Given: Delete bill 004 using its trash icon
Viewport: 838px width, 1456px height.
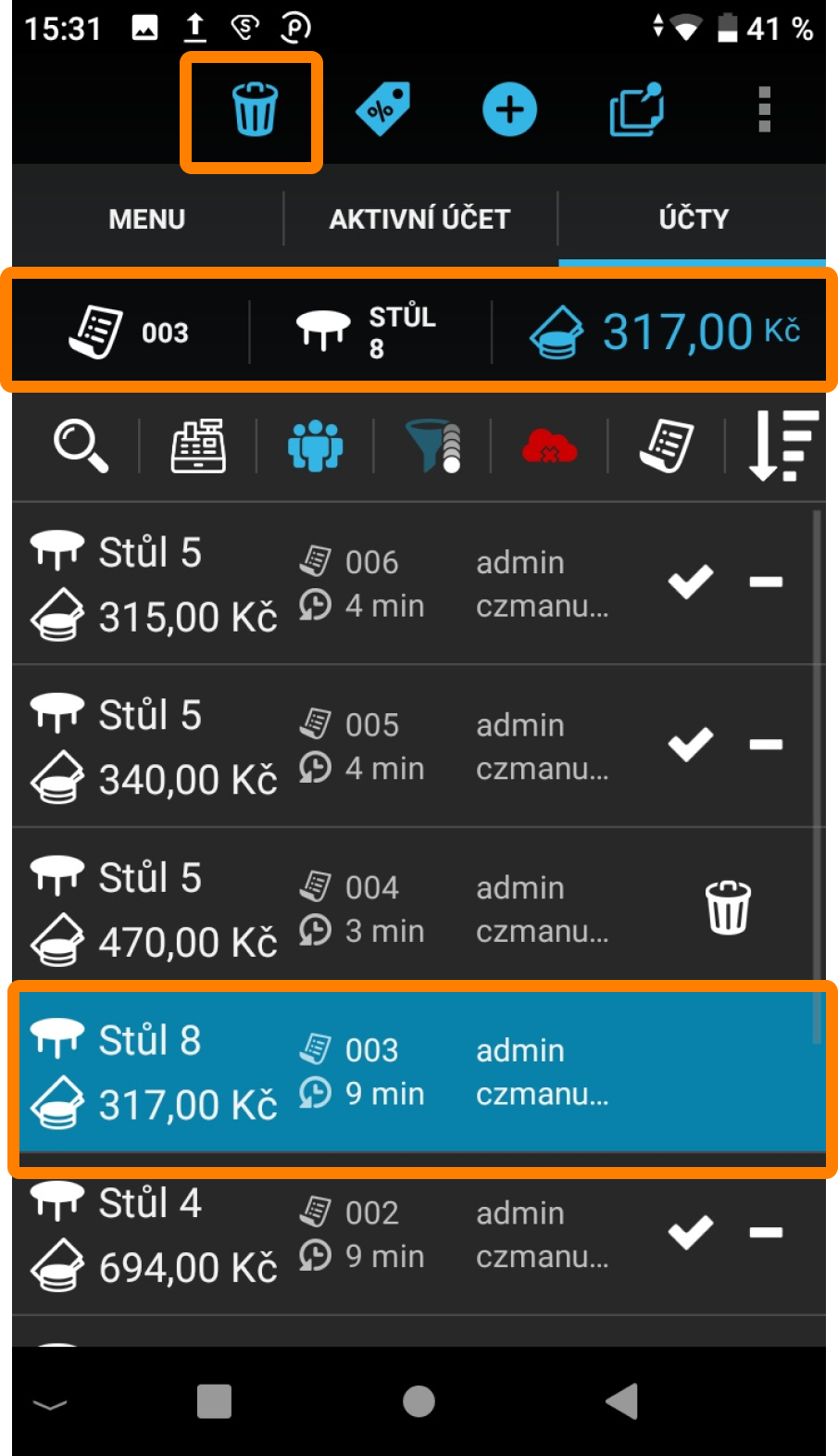Looking at the screenshot, I should (728, 908).
